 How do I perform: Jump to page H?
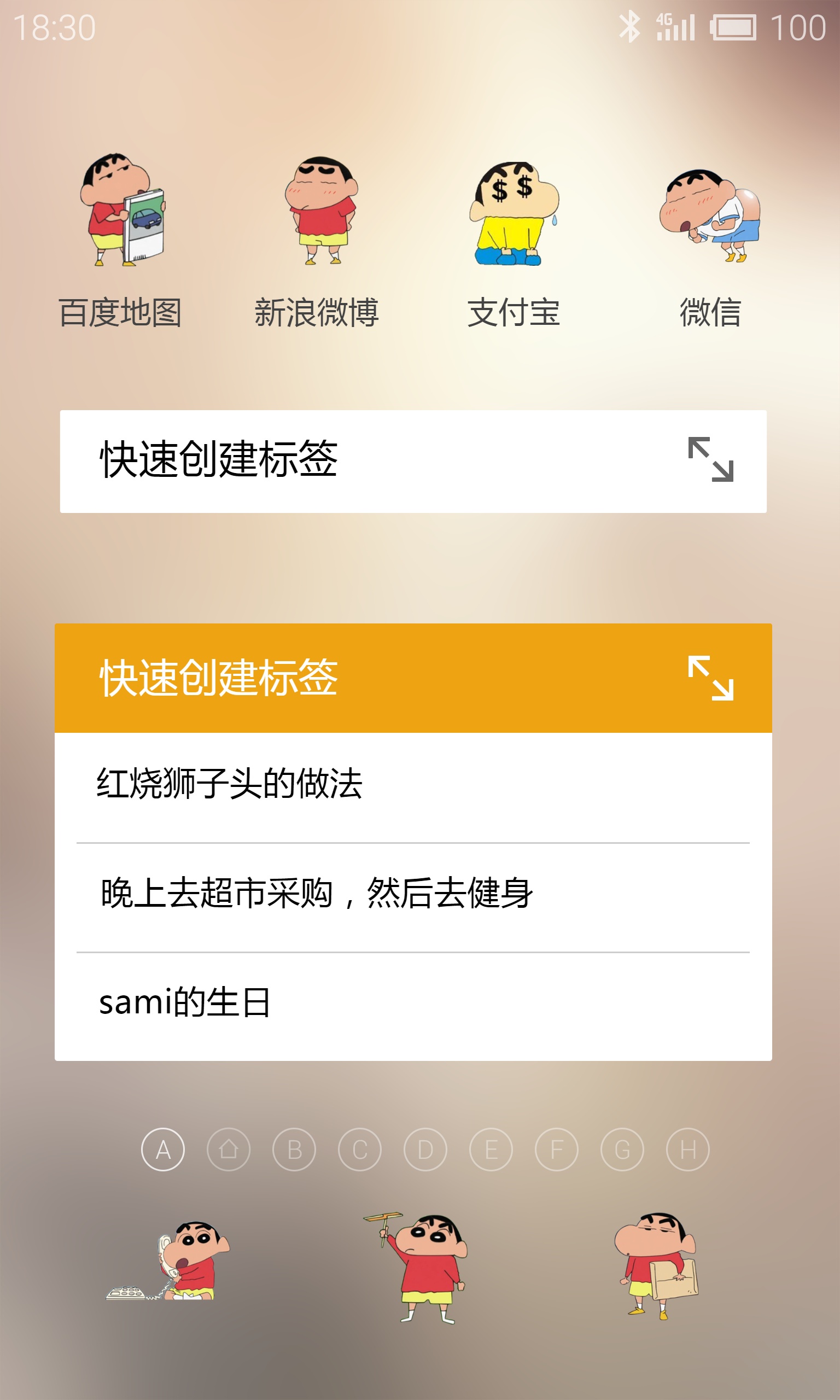(x=689, y=1150)
